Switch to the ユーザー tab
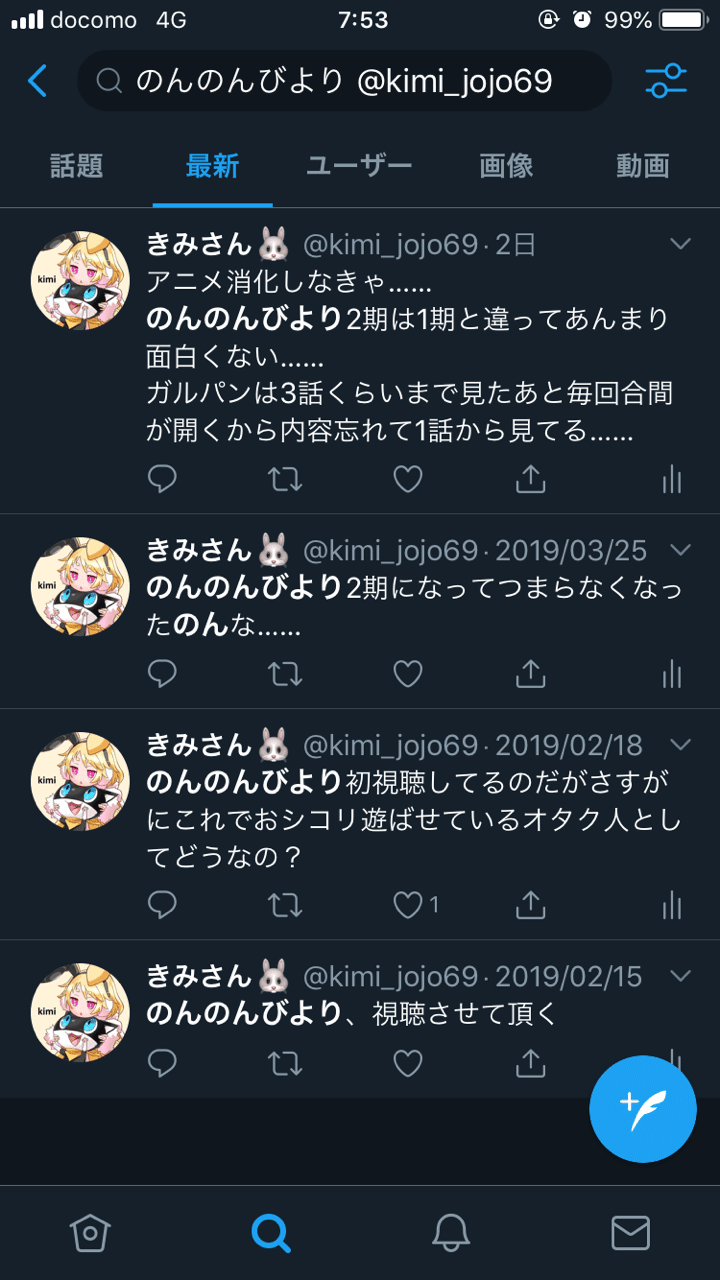This screenshot has width=720, height=1280. coord(359,166)
